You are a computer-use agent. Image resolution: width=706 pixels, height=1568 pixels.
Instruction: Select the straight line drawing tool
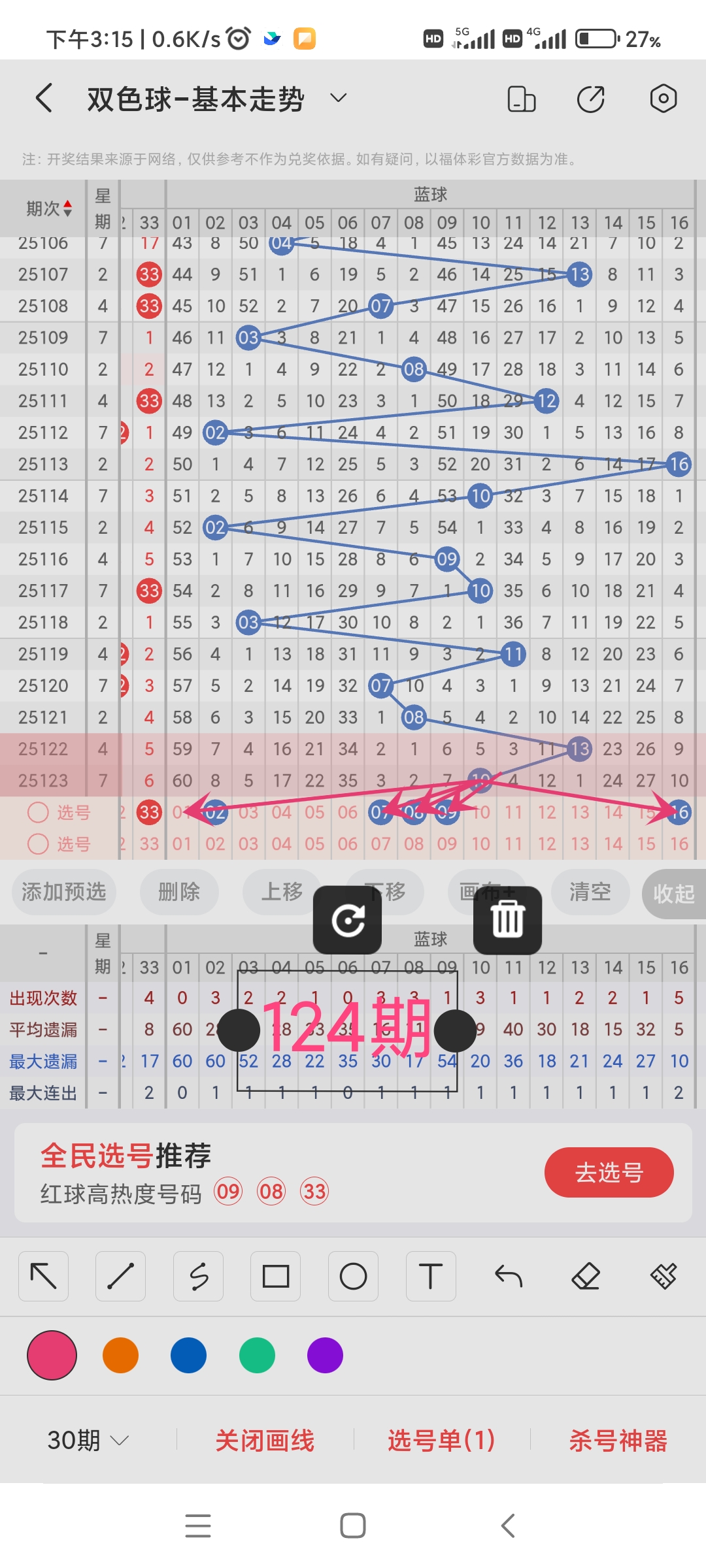coord(121,1275)
